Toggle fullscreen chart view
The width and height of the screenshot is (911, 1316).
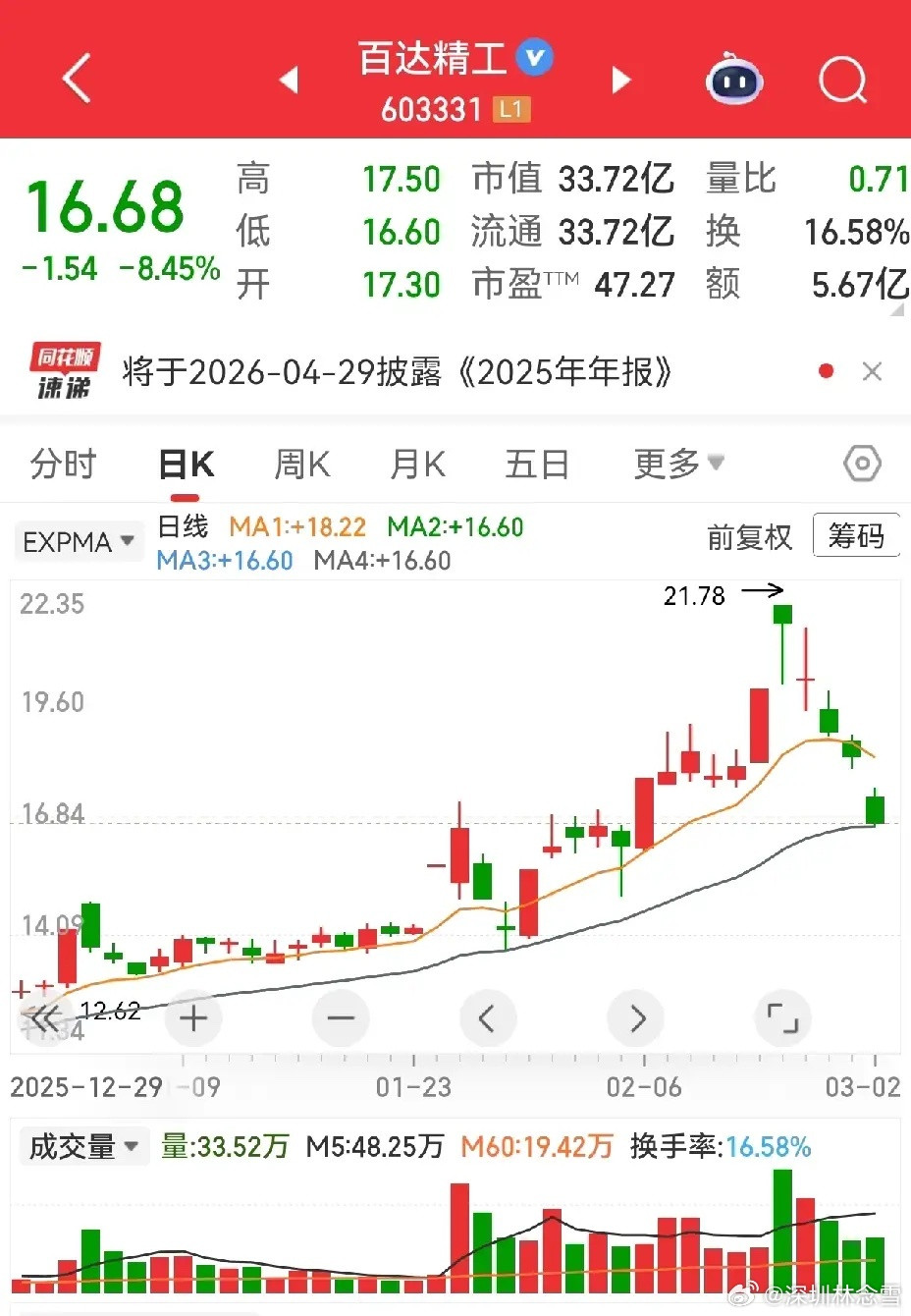pos(782,1018)
